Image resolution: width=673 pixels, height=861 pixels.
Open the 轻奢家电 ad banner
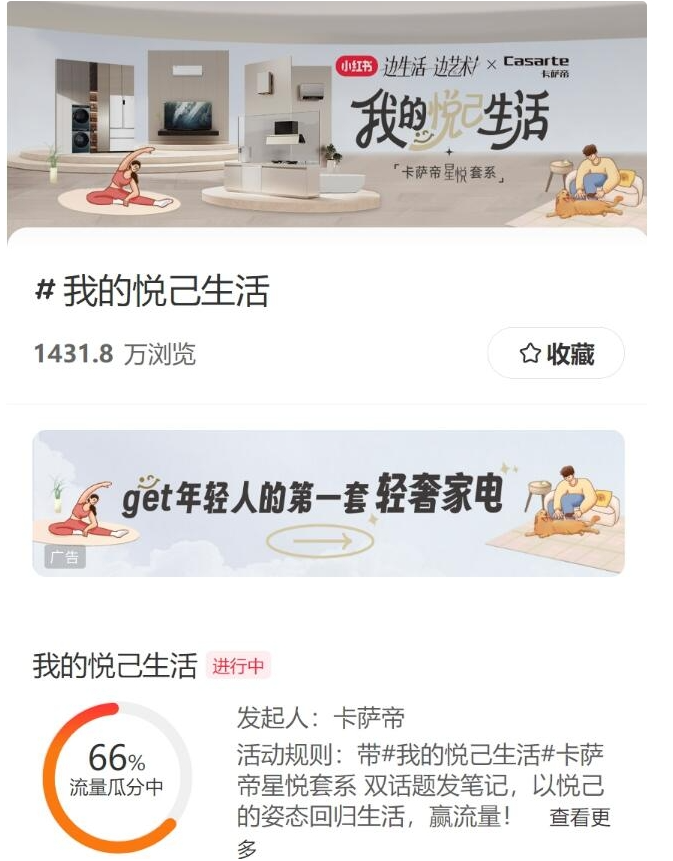click(328, 503)
